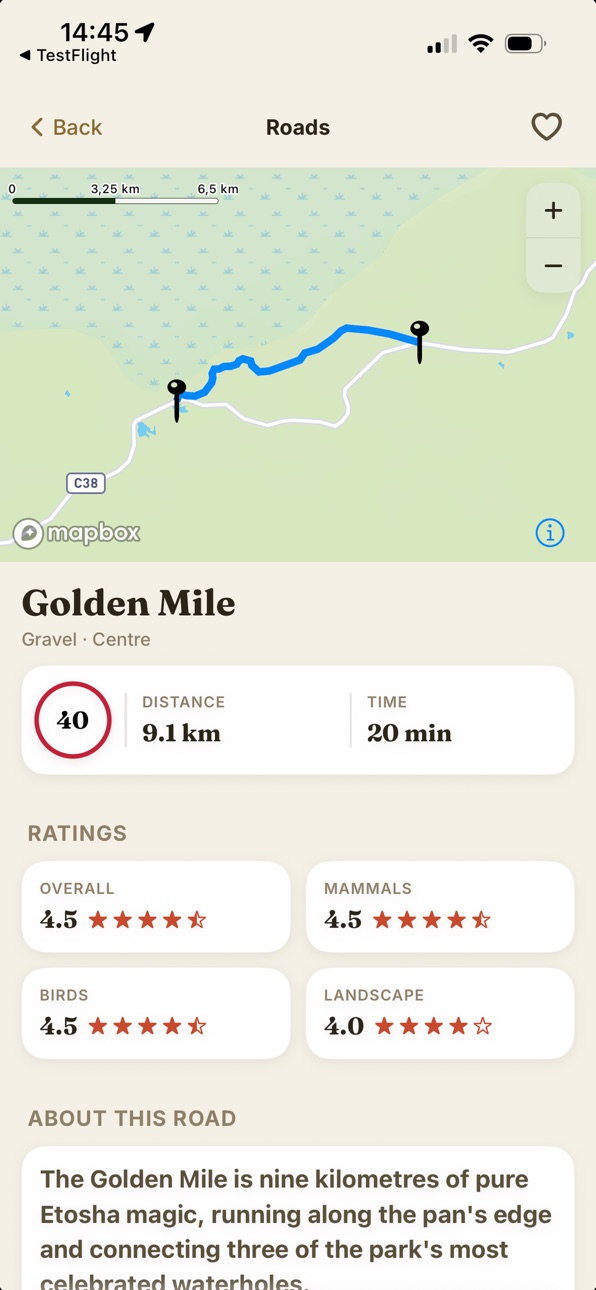Go back using the Back button
The image size is (596, 1290).
(66, 127)
